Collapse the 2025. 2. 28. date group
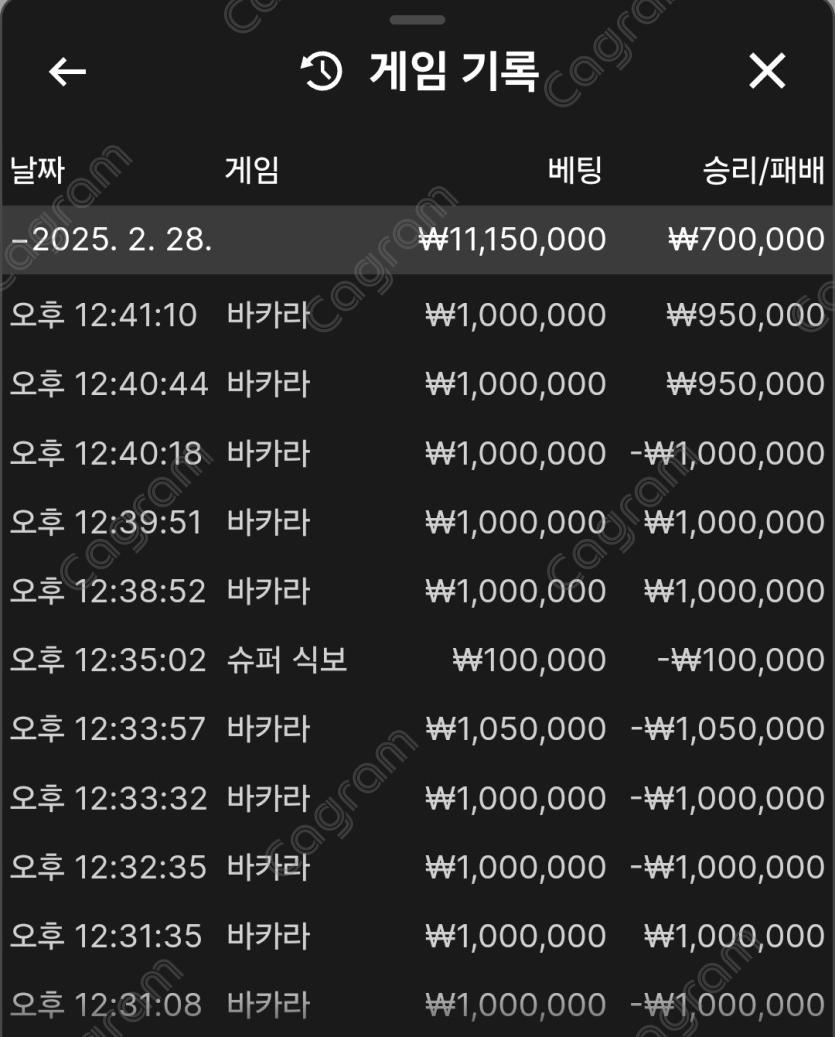835x1037 pixels. 110,239
